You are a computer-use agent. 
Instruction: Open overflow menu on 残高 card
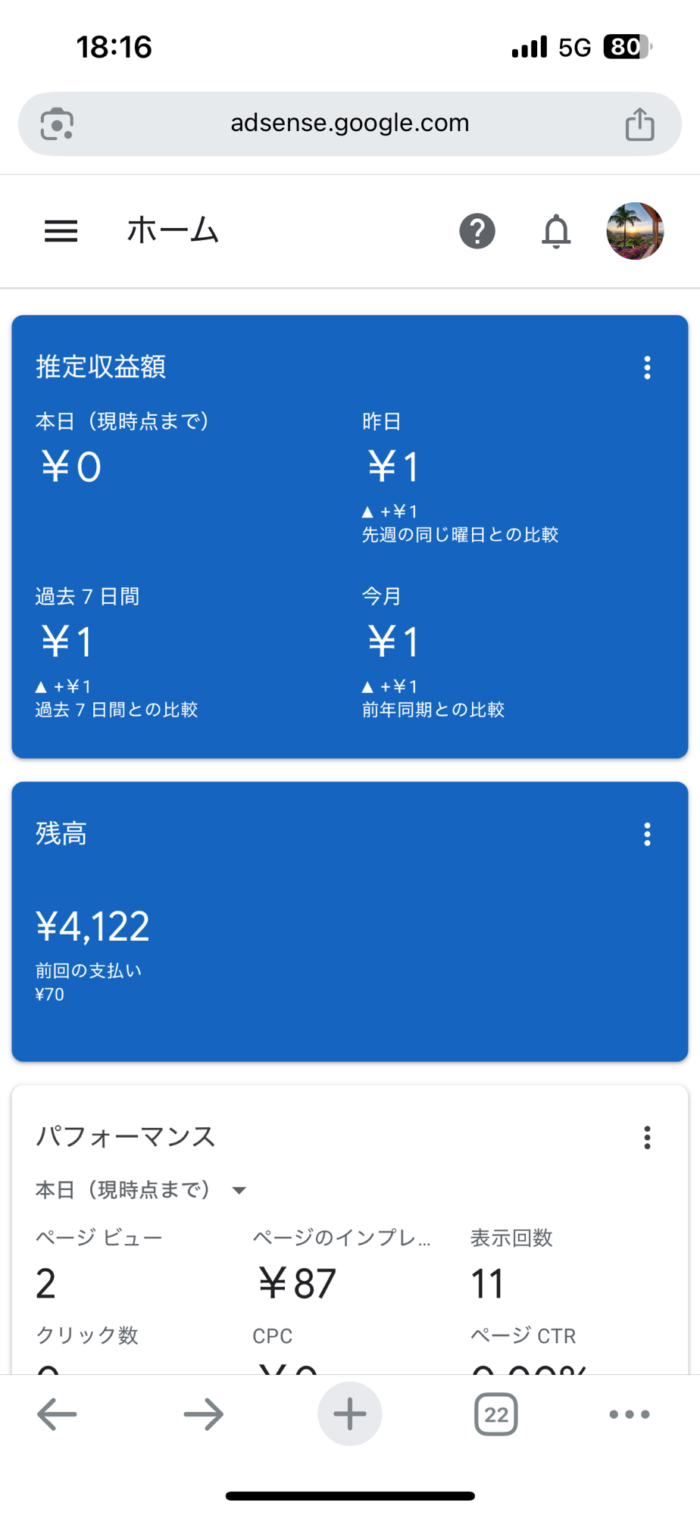click(x=647, y=834)
